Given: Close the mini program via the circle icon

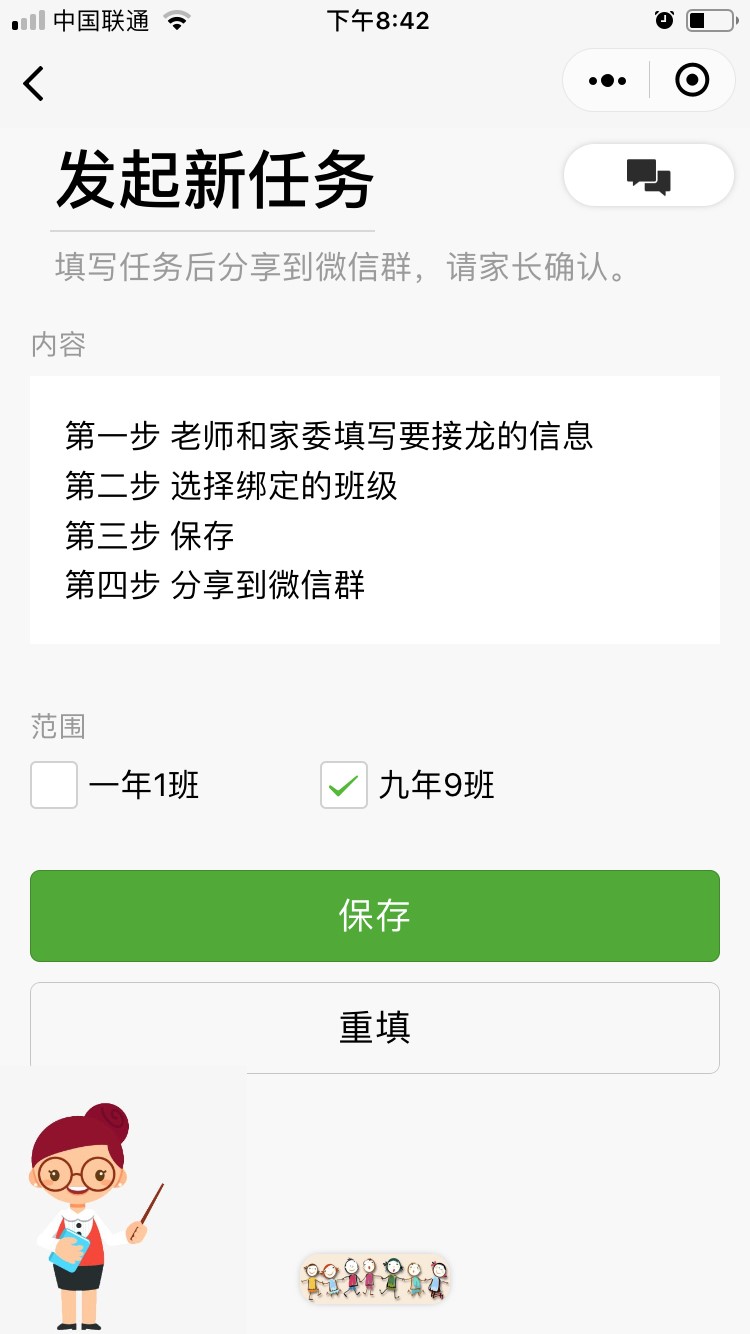Looking at the screenshot, I should tap(692, 80).
